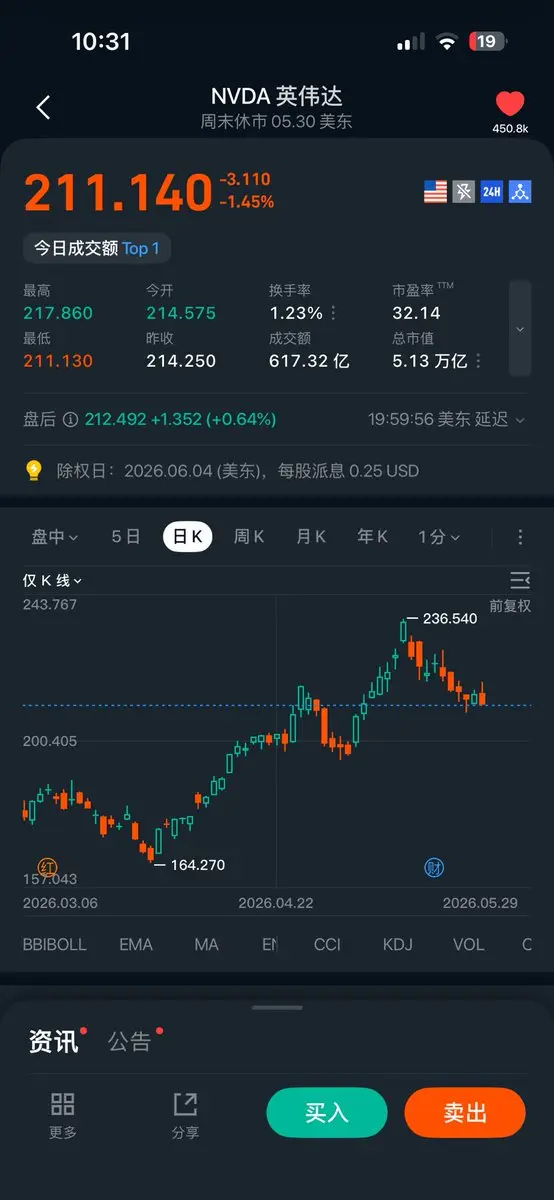554x1200 pixels.
Task: Switch to the 公告 tab
Action: [x=130, y=1042]
